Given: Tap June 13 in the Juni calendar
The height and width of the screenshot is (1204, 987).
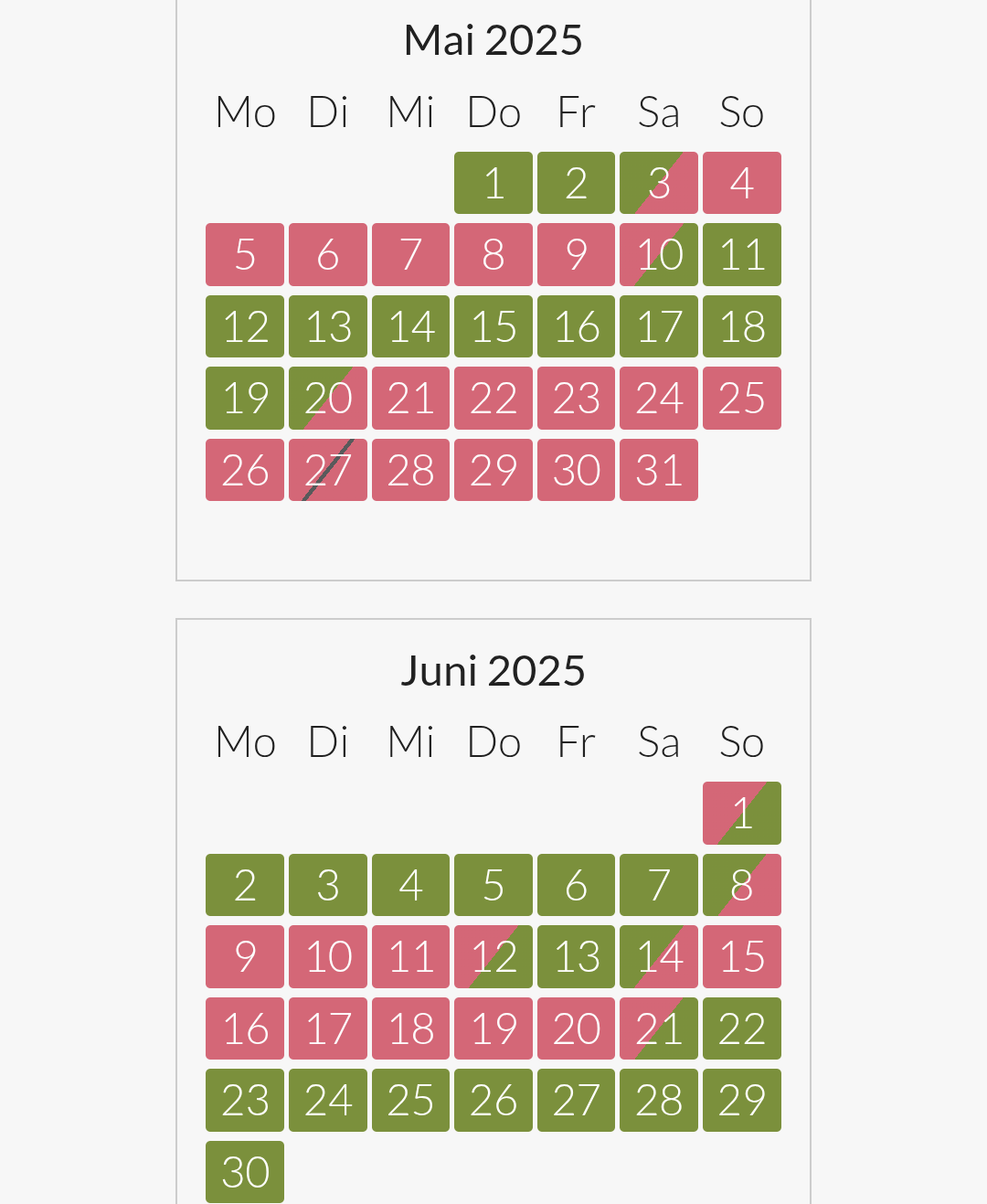Looking at the screenshot, I should coord(576,956).
